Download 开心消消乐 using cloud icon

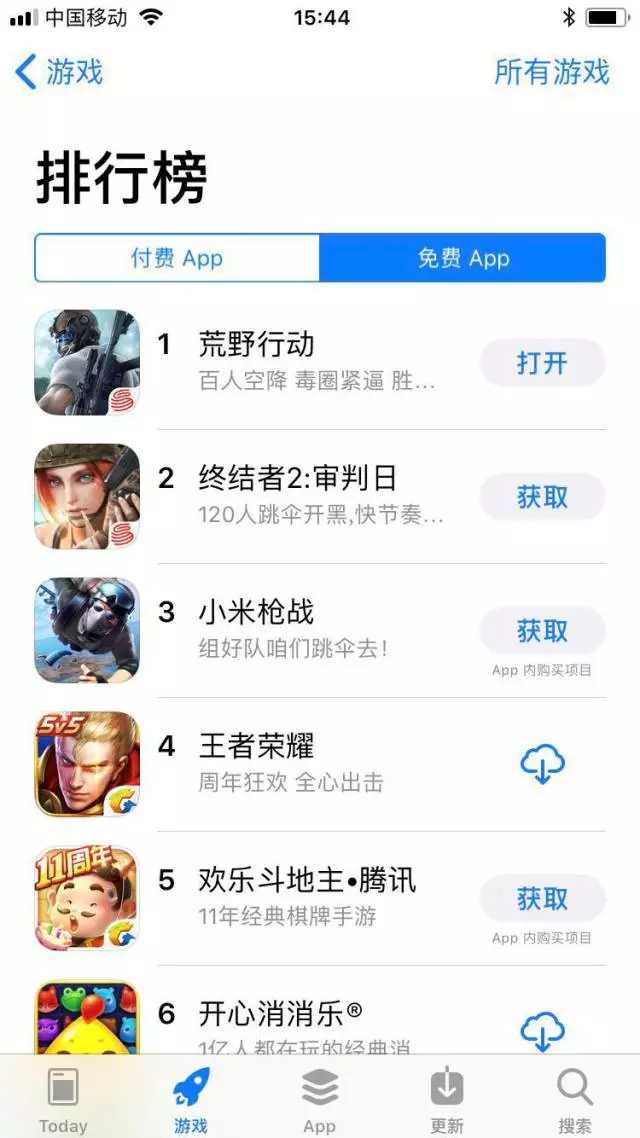542,1031
